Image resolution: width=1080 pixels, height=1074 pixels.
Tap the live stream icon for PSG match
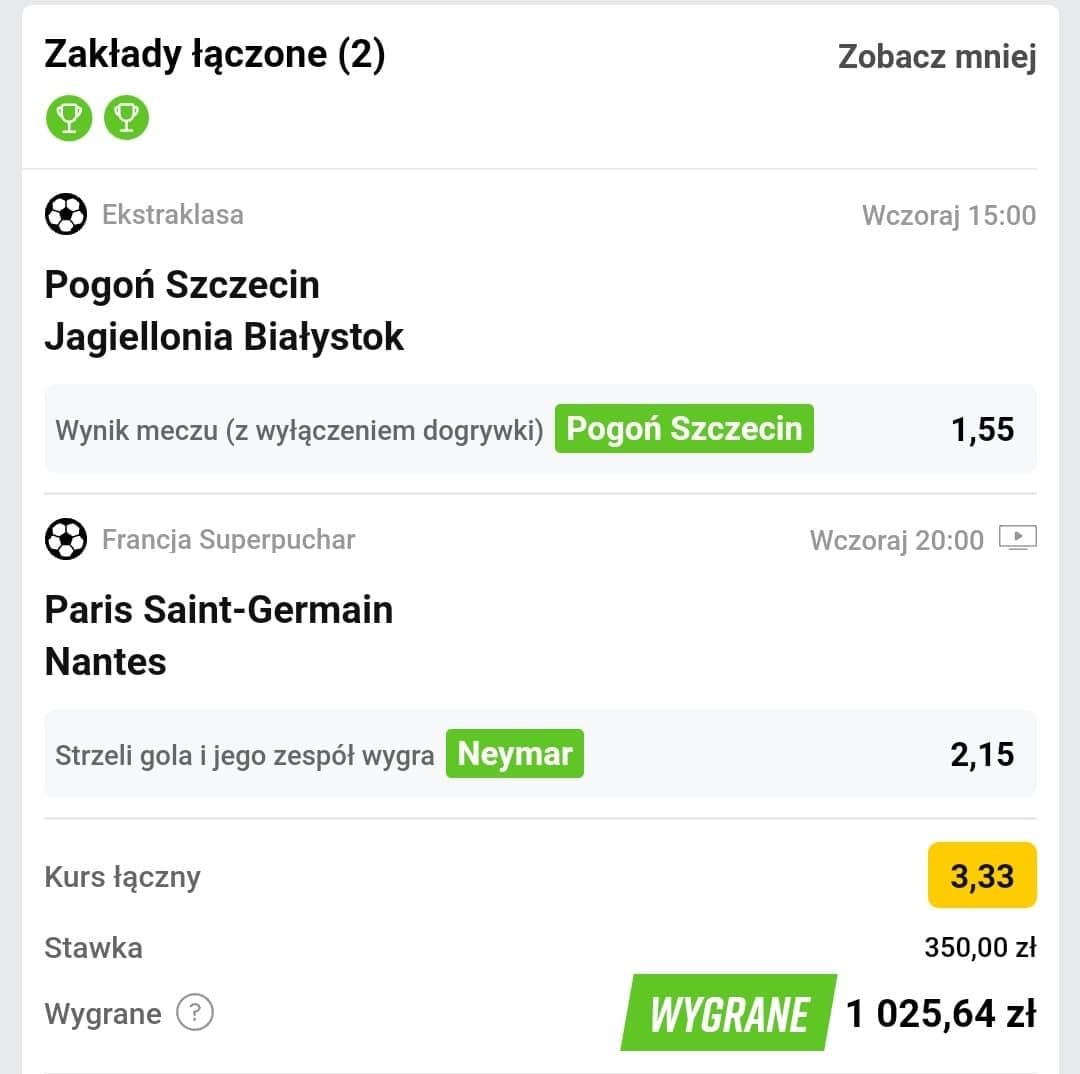[1018, 539]
